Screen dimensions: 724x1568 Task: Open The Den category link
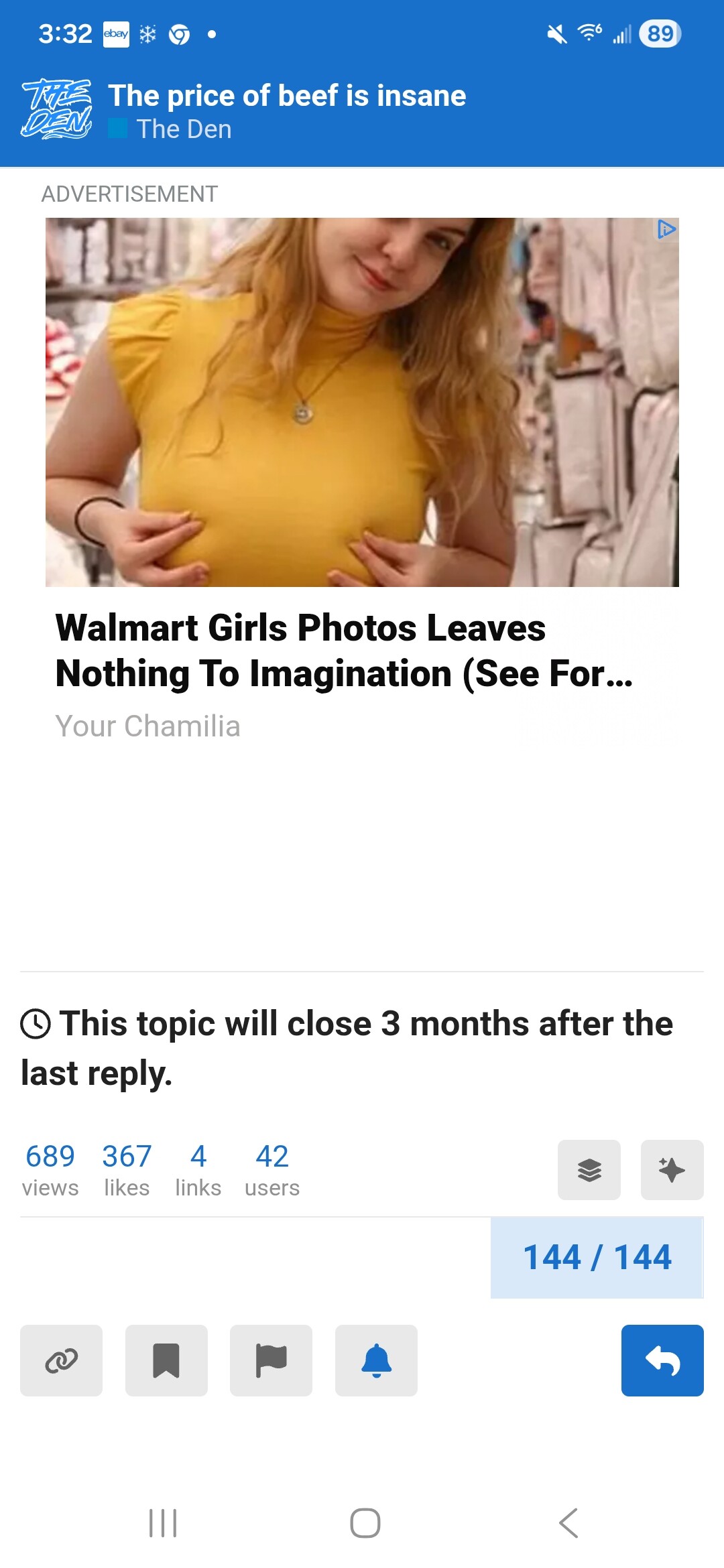click(x=182, y=129)
